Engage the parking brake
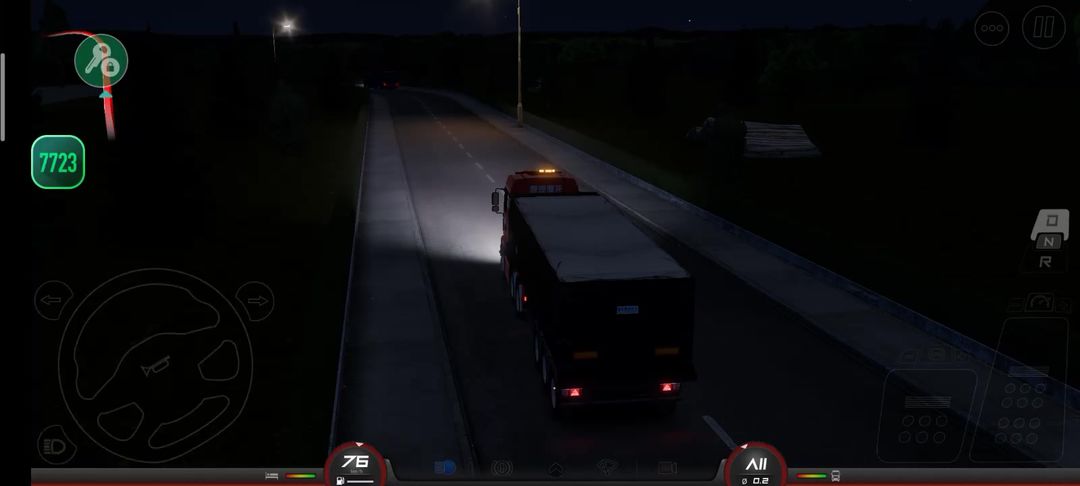The width and height of the screenshot is (1080, 486). click(501, 467)
